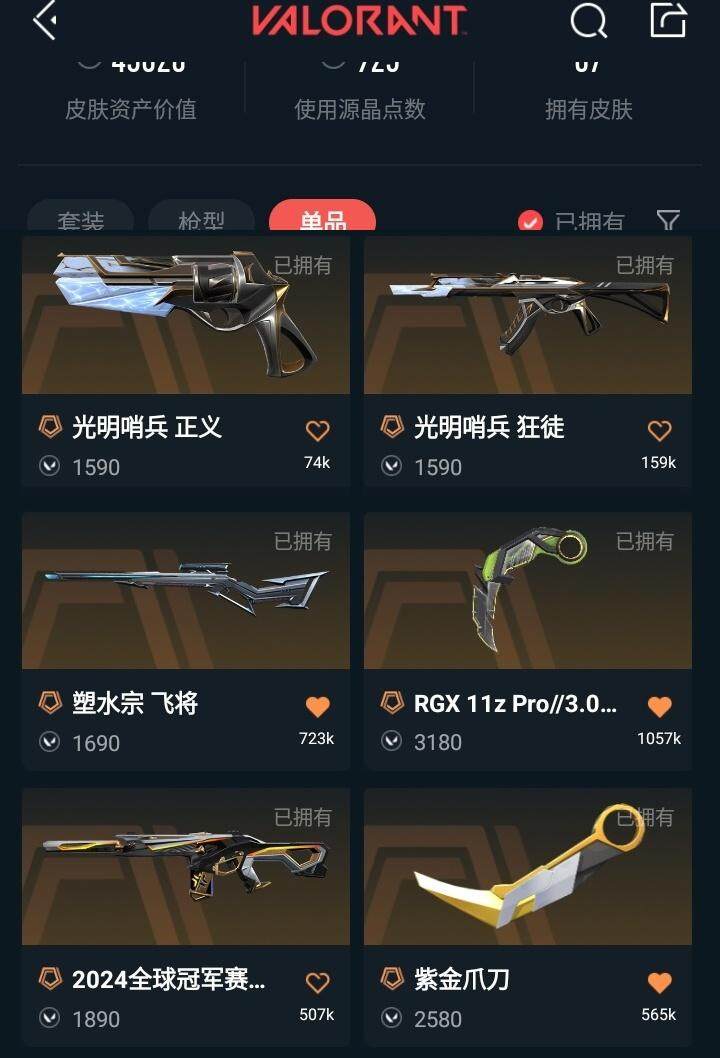Select the 单品 tab
The width and height of the screenshot is (720, 1058).
[x=322, y=220]
